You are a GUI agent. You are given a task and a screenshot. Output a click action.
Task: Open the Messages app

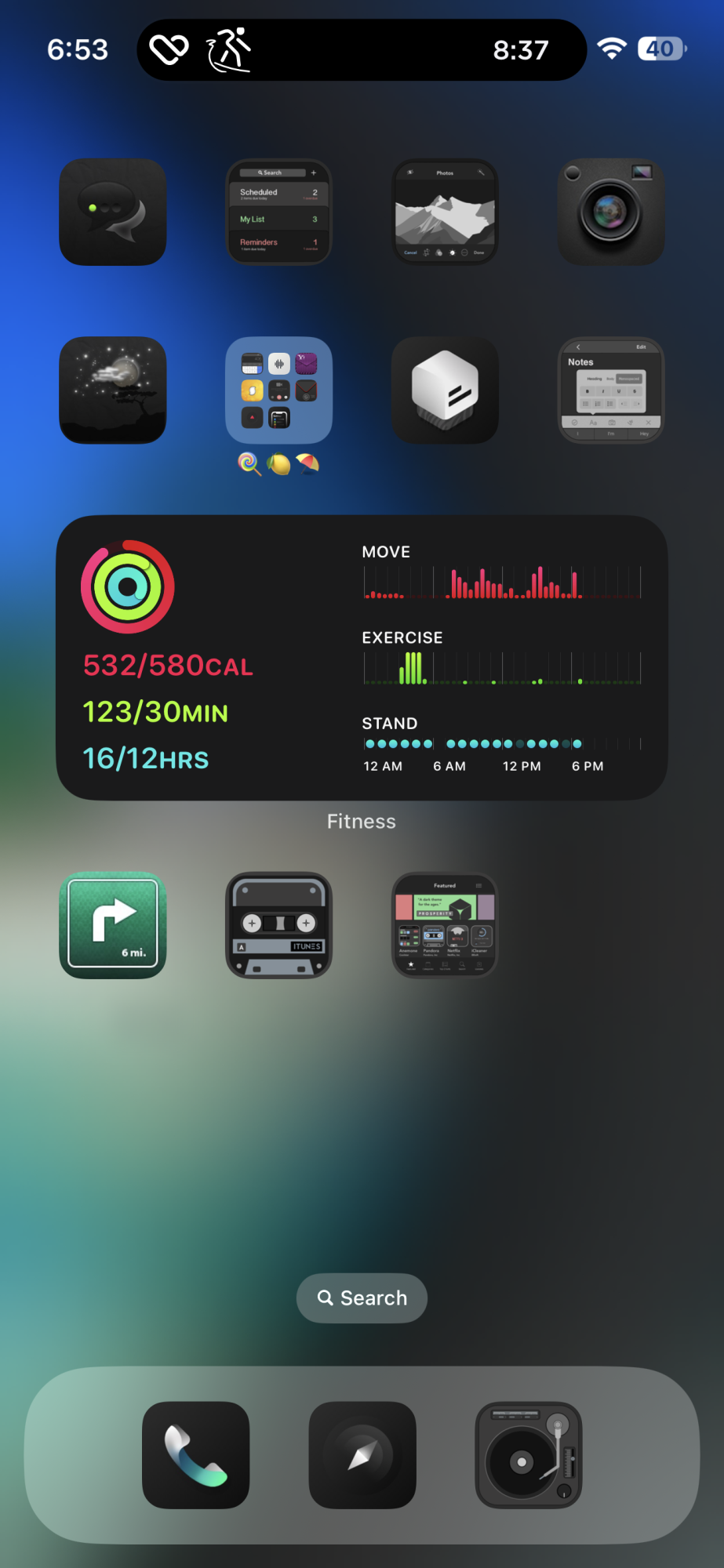coord(113,212)
